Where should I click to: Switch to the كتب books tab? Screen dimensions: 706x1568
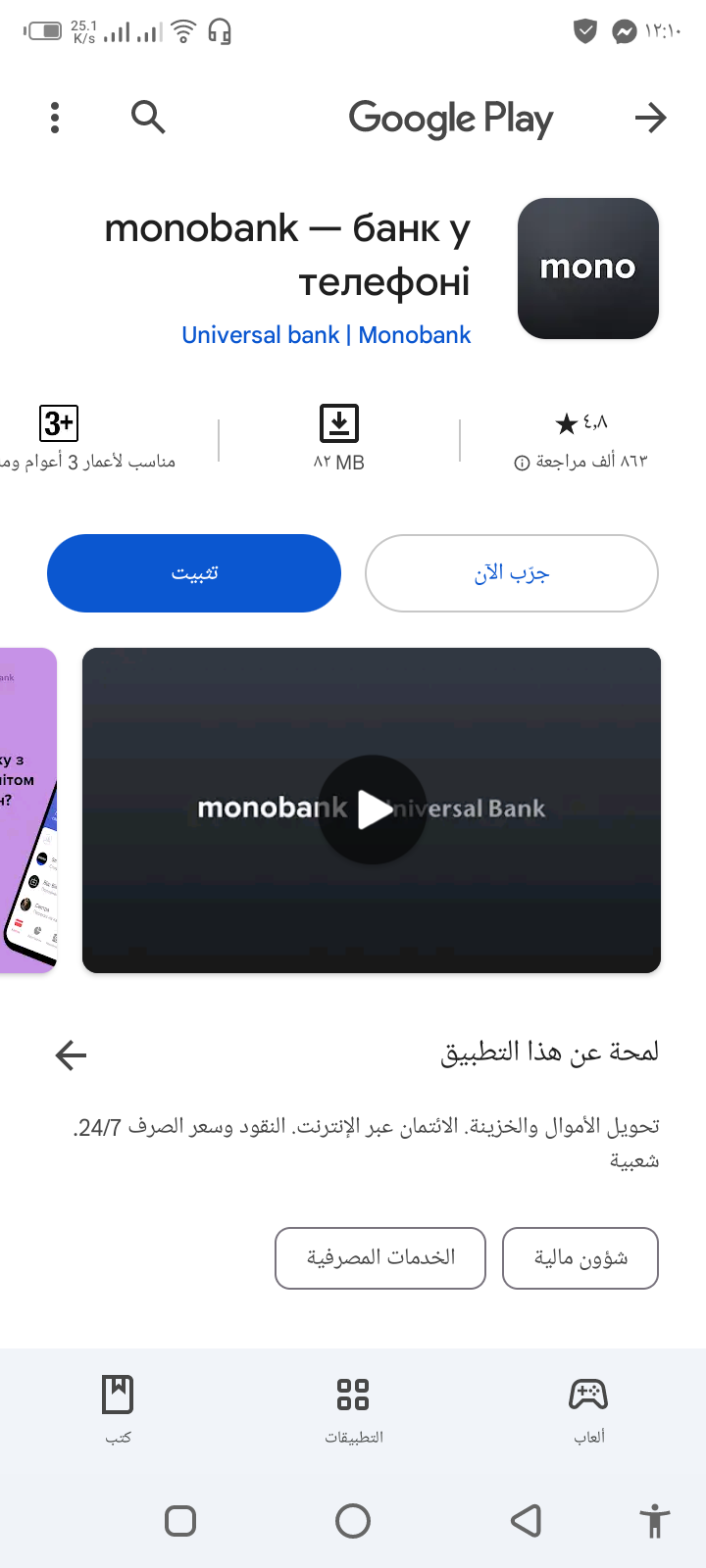point(118,1409)
